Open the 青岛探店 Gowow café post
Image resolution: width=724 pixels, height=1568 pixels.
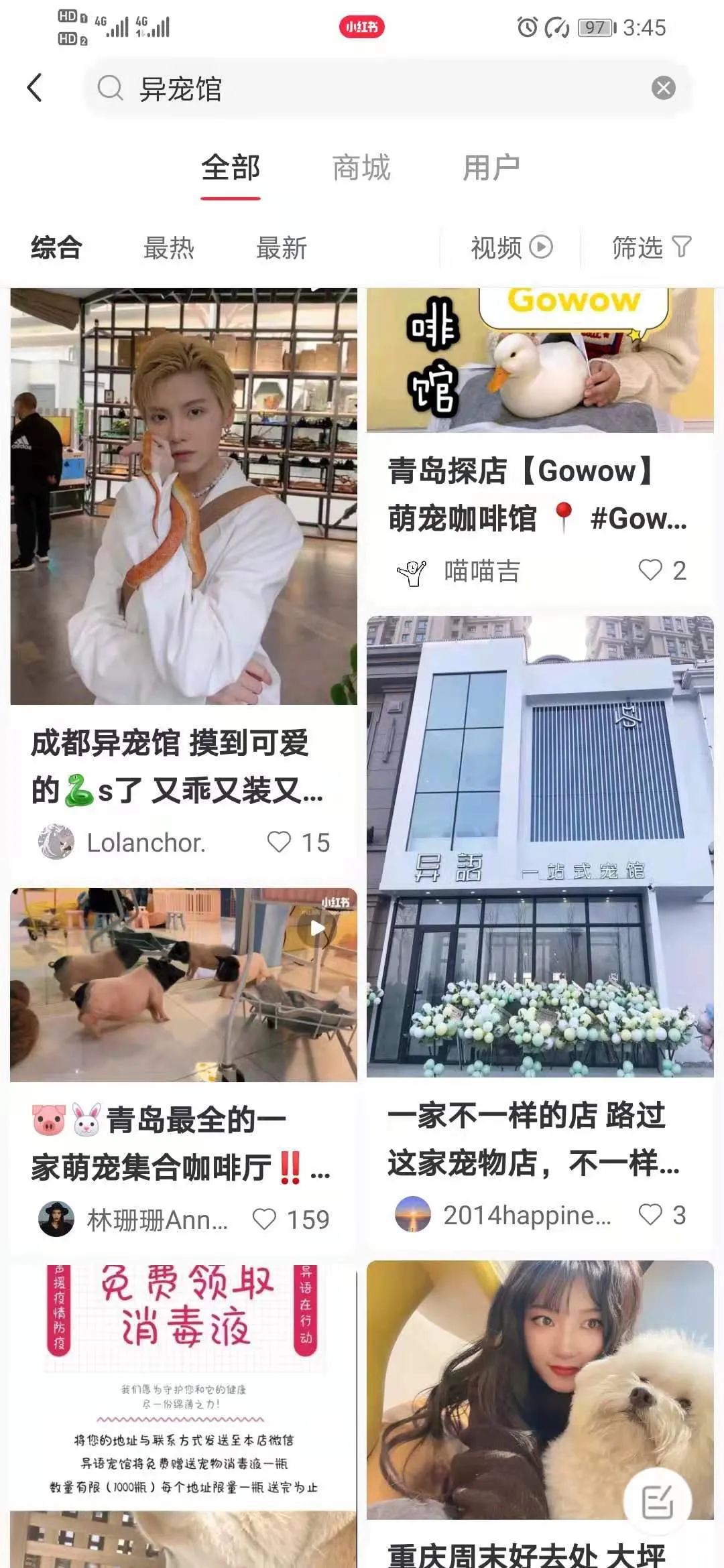pos(540,494)
